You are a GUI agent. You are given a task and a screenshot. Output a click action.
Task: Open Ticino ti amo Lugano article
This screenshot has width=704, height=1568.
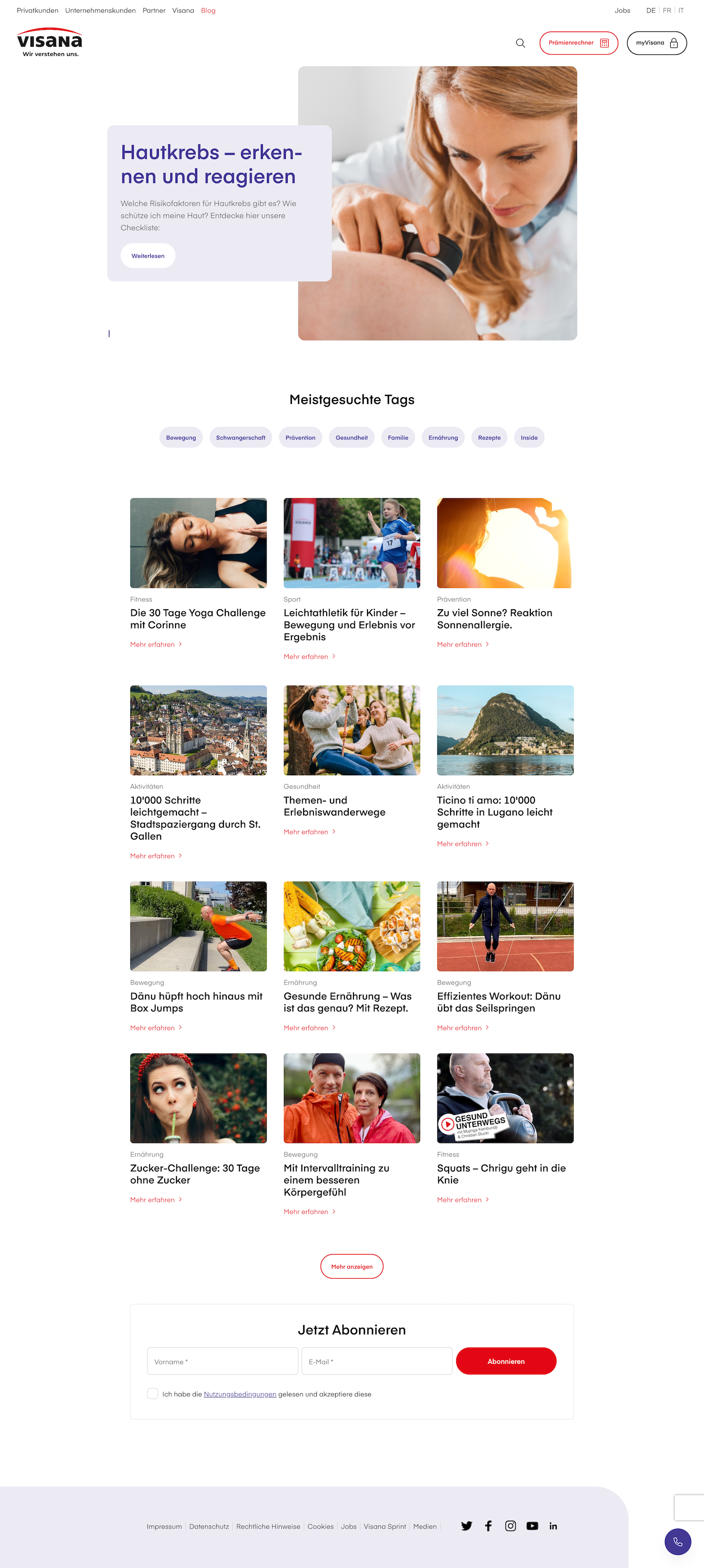click(495, 812)
